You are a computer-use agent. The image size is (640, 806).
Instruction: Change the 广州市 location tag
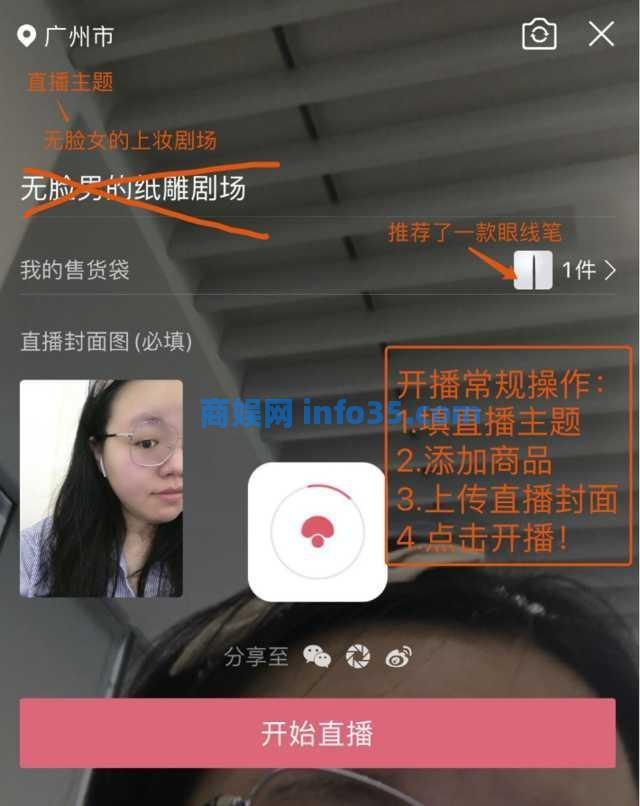(67, 37)
